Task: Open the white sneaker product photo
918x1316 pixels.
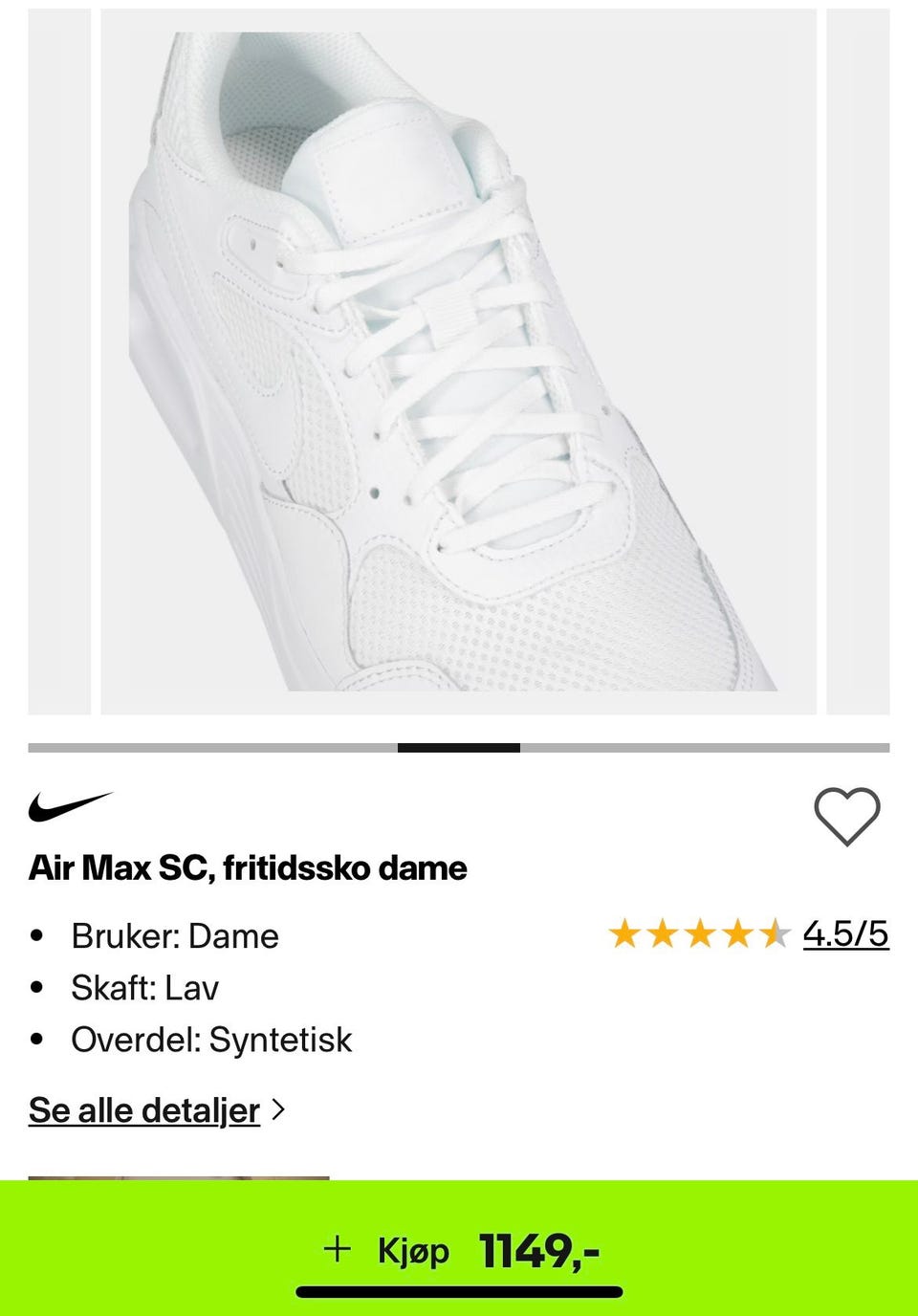Action: (x=458, y=362)
